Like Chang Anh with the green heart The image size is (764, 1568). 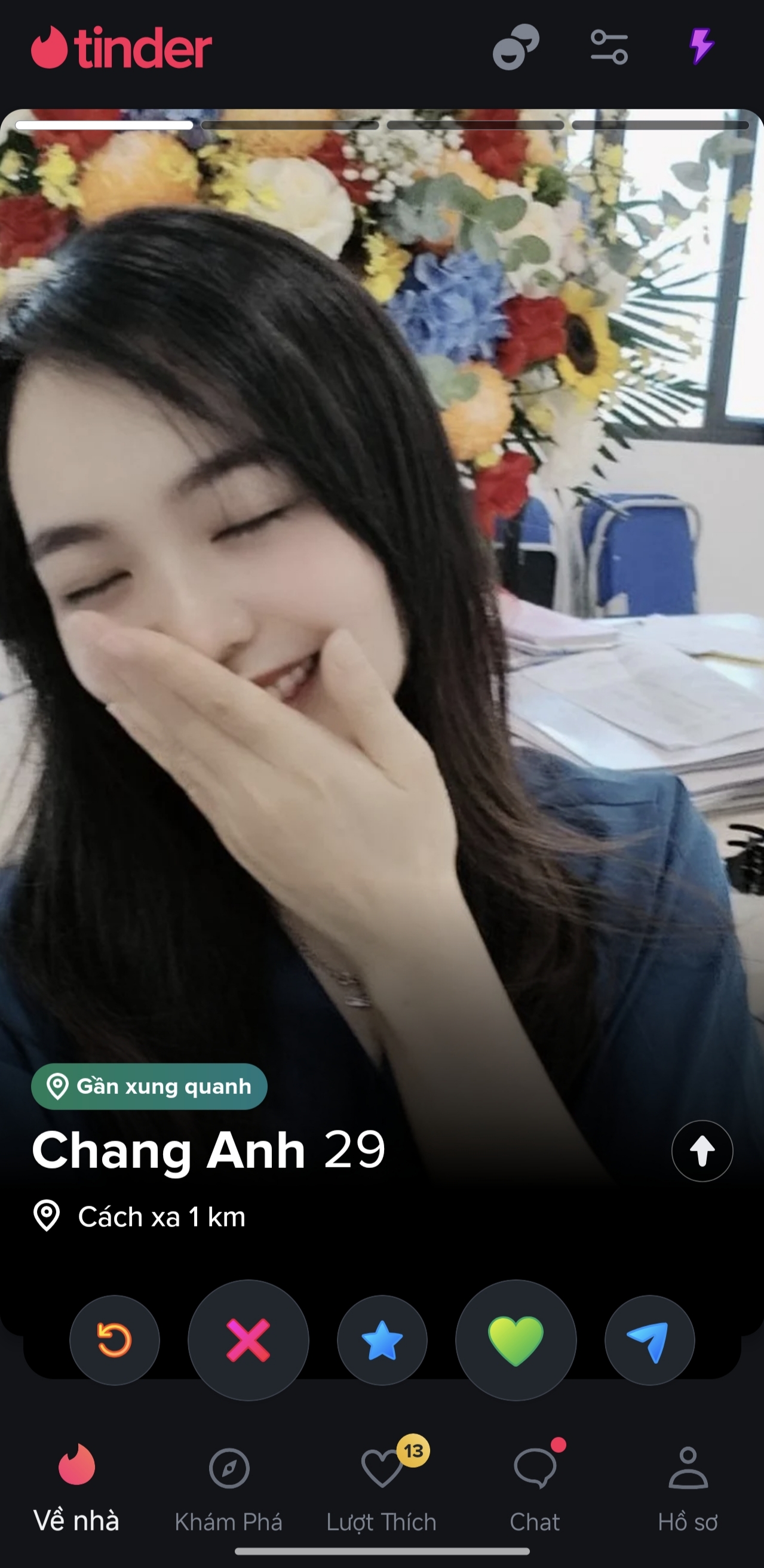[516, 1341]
